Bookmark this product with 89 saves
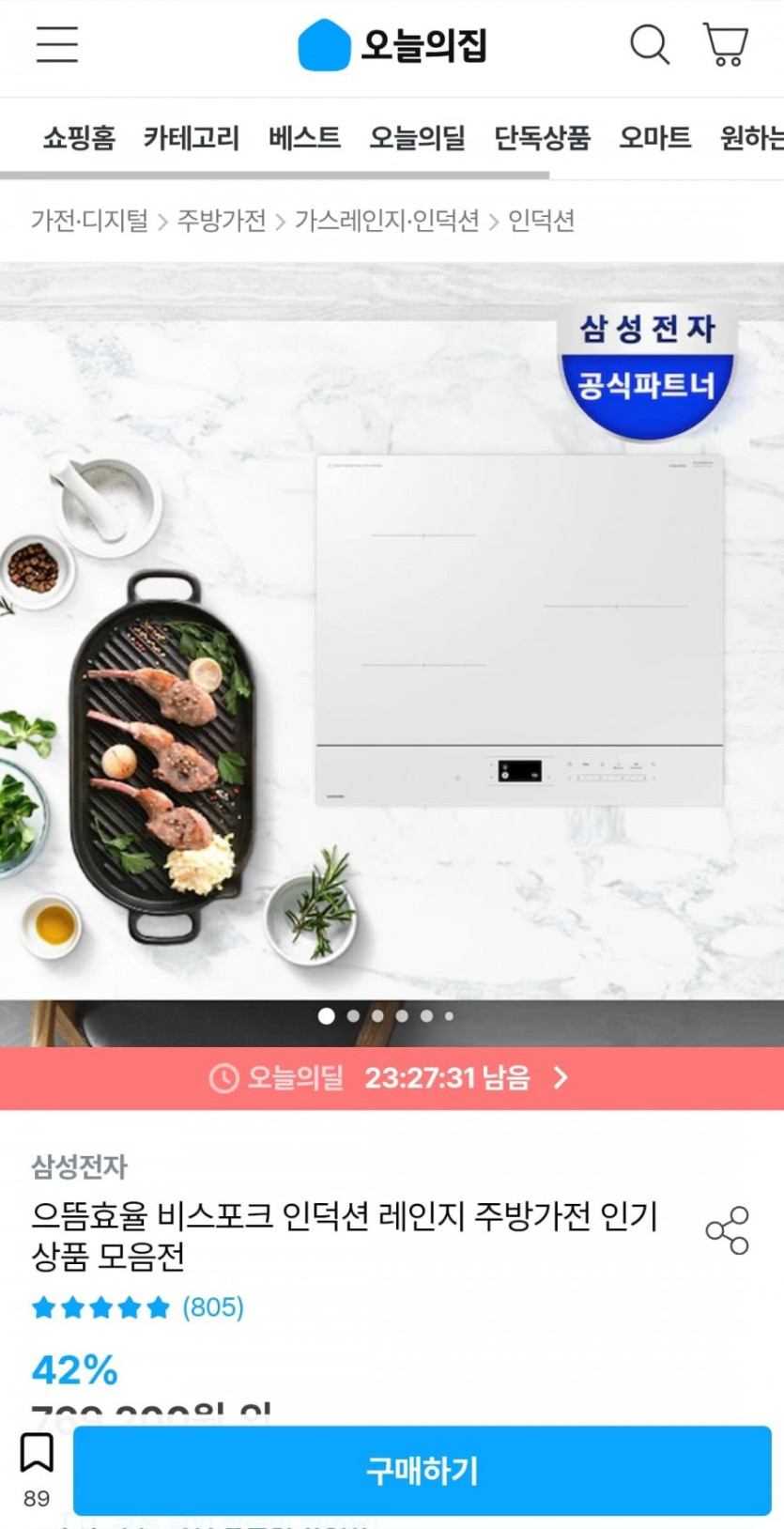This screenshot has width=784, height=1529. pyautogui.click(x=37, y=1469)
